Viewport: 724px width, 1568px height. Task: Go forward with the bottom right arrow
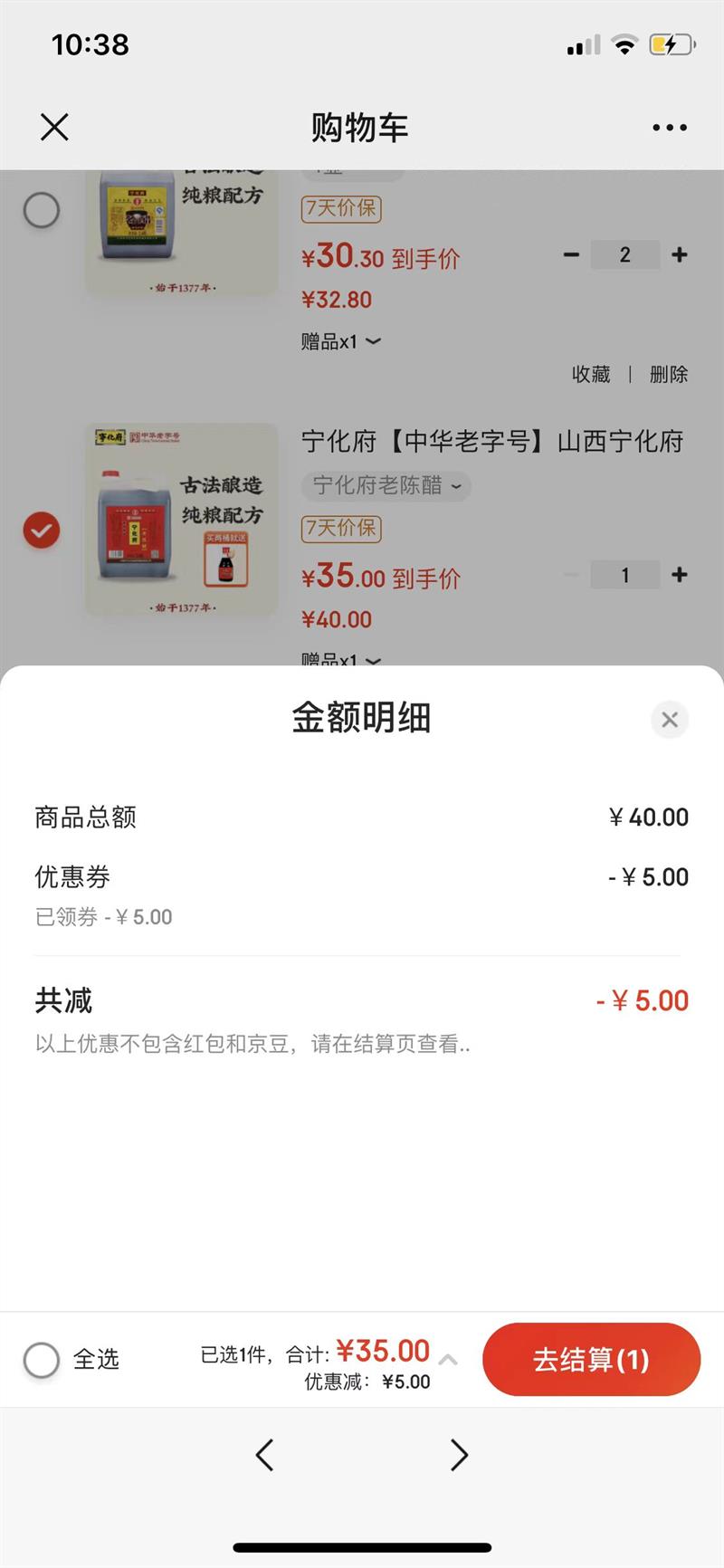point(460,1455)
